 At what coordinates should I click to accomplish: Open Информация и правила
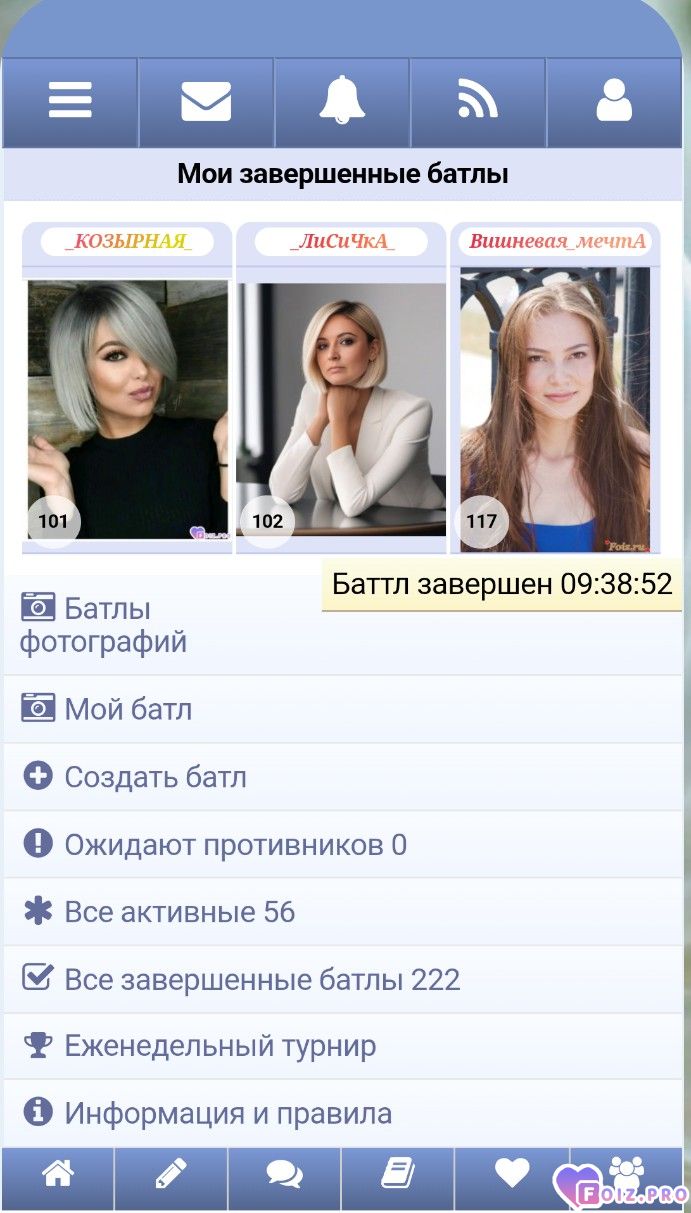click(x=228, y=1114)
